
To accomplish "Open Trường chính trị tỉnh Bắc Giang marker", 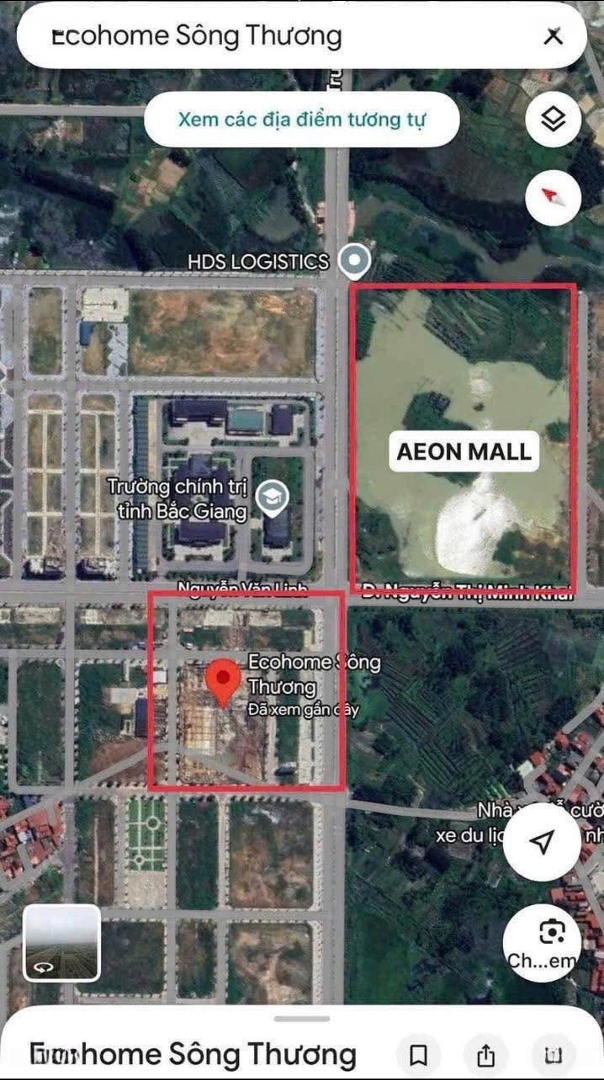I will pos(272,497).
